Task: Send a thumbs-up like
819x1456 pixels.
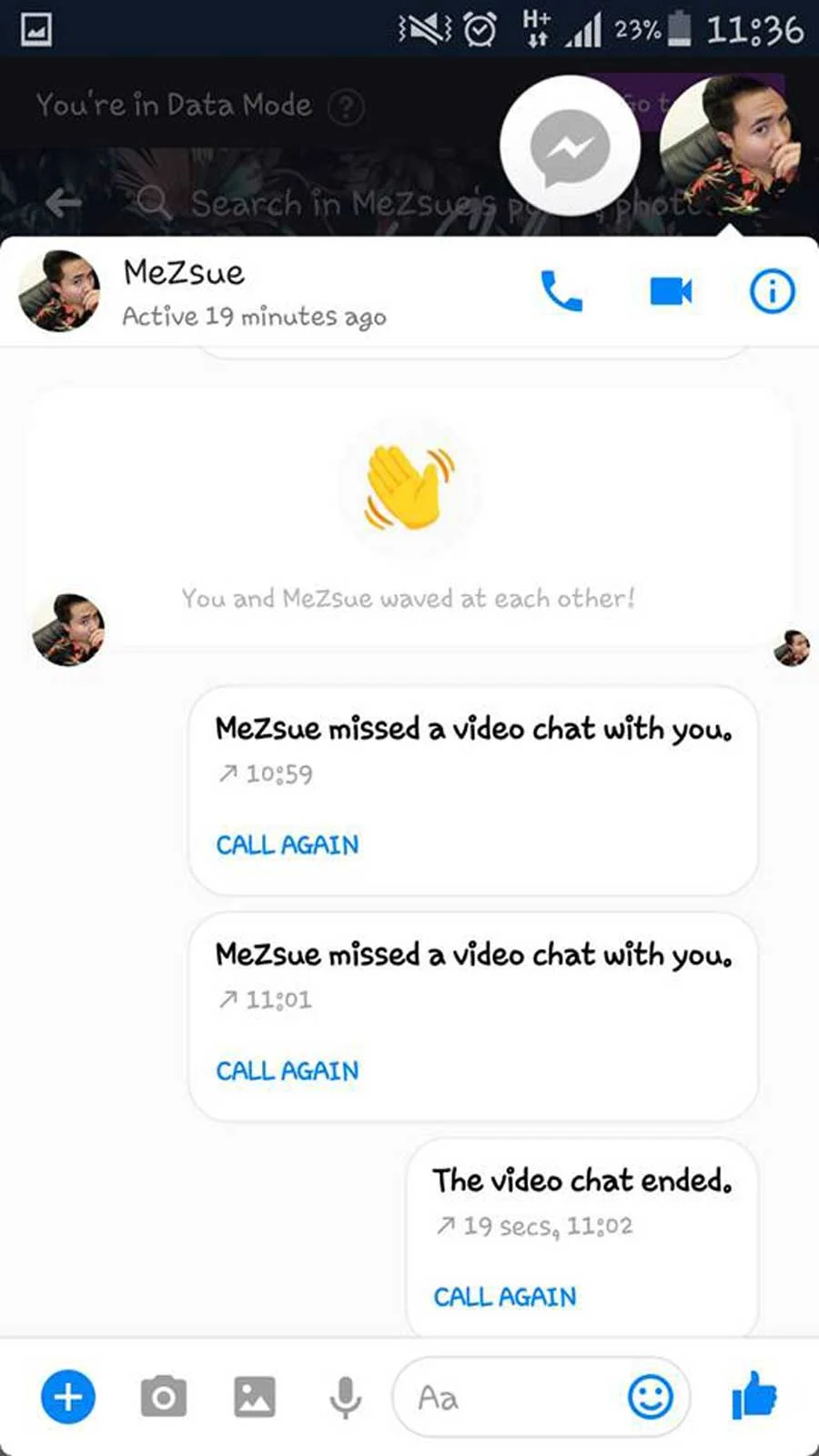Action: [x=754, y=1395]
